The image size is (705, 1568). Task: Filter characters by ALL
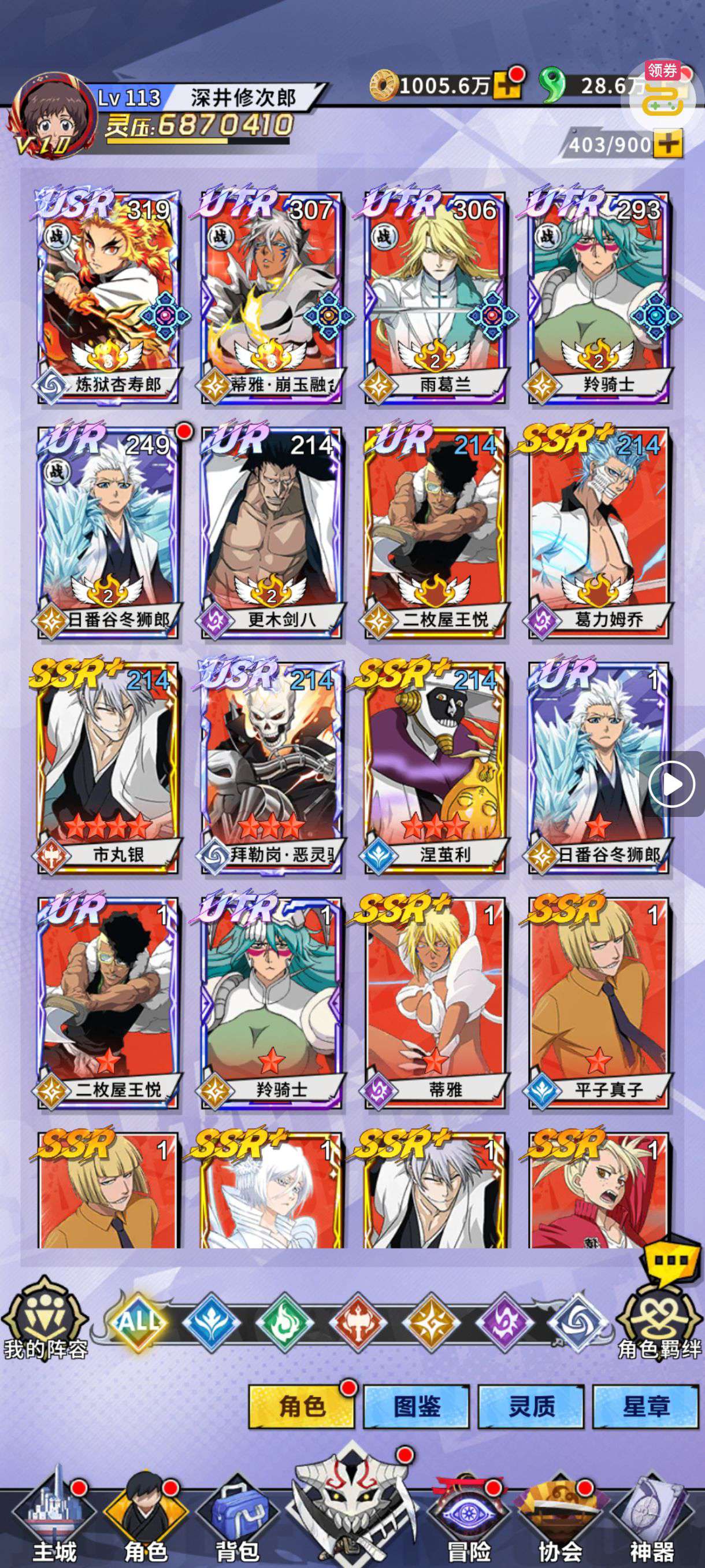click(138, 1322)
